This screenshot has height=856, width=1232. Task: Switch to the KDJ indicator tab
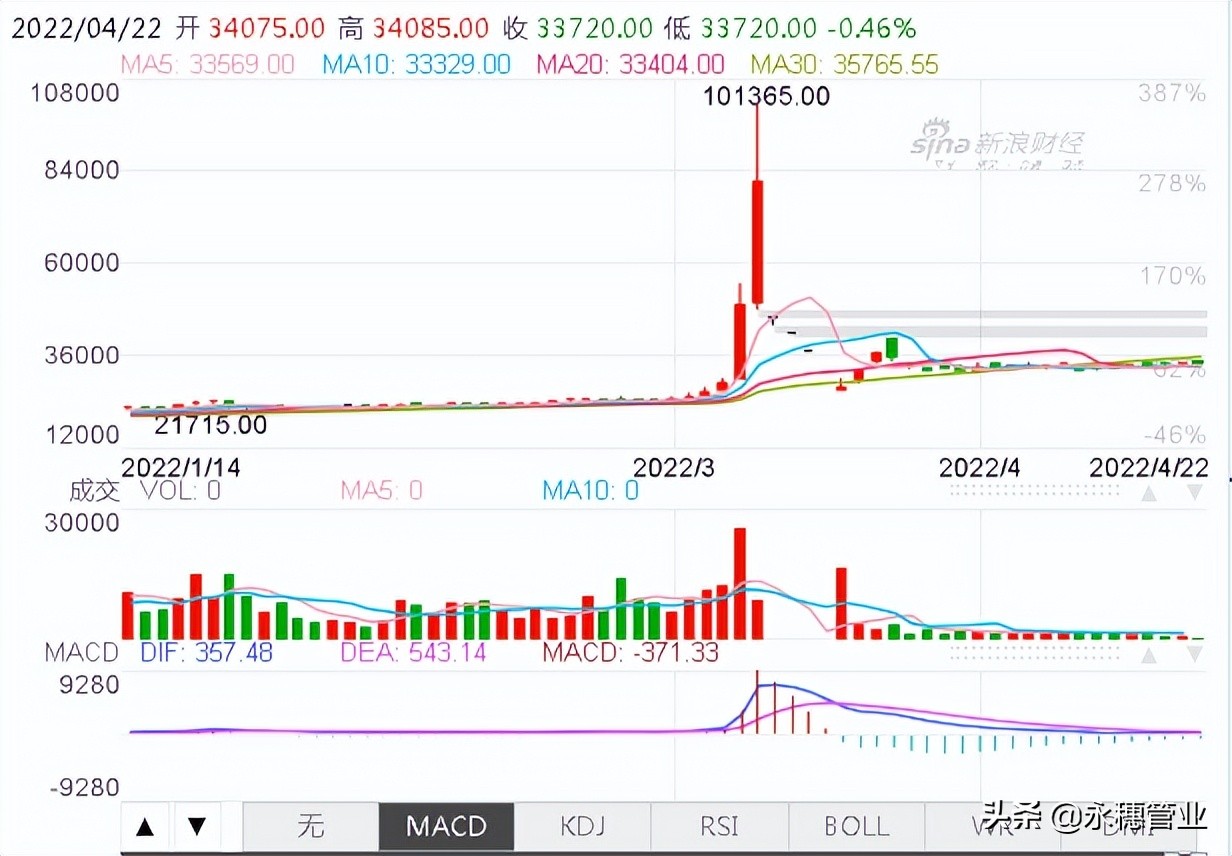point(582,827)
